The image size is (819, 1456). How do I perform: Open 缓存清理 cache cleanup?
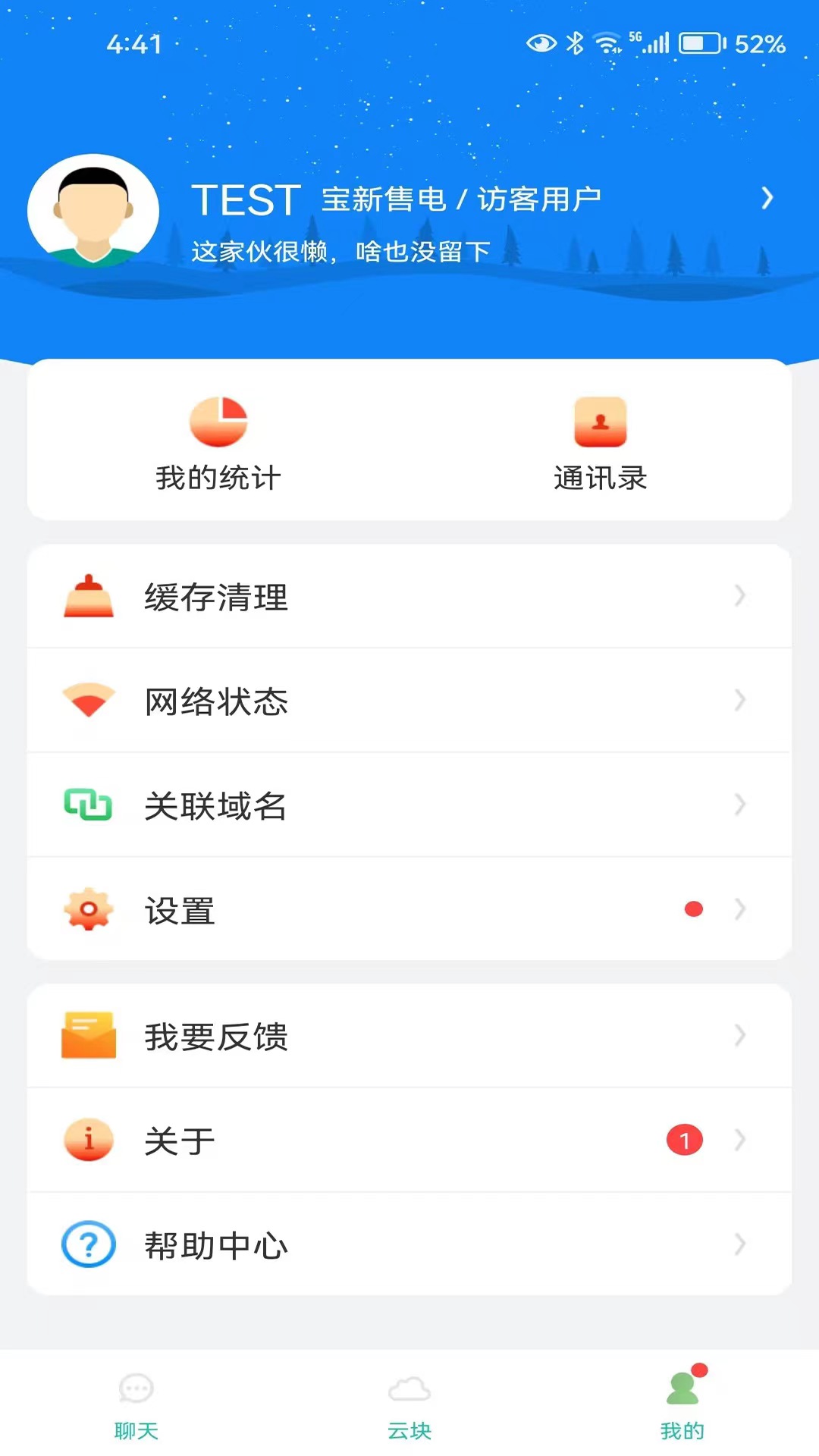pyautogui.click(x=409, y=597)
